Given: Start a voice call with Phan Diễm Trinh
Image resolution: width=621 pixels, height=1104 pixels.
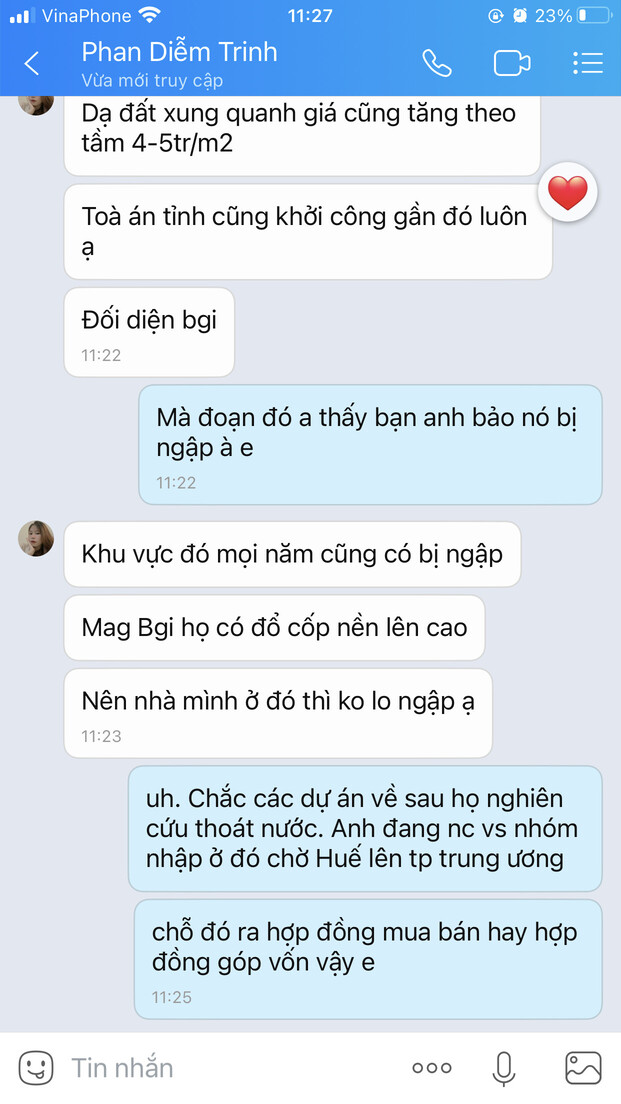Looking at the screenshot, I should (x=437, y=64).
